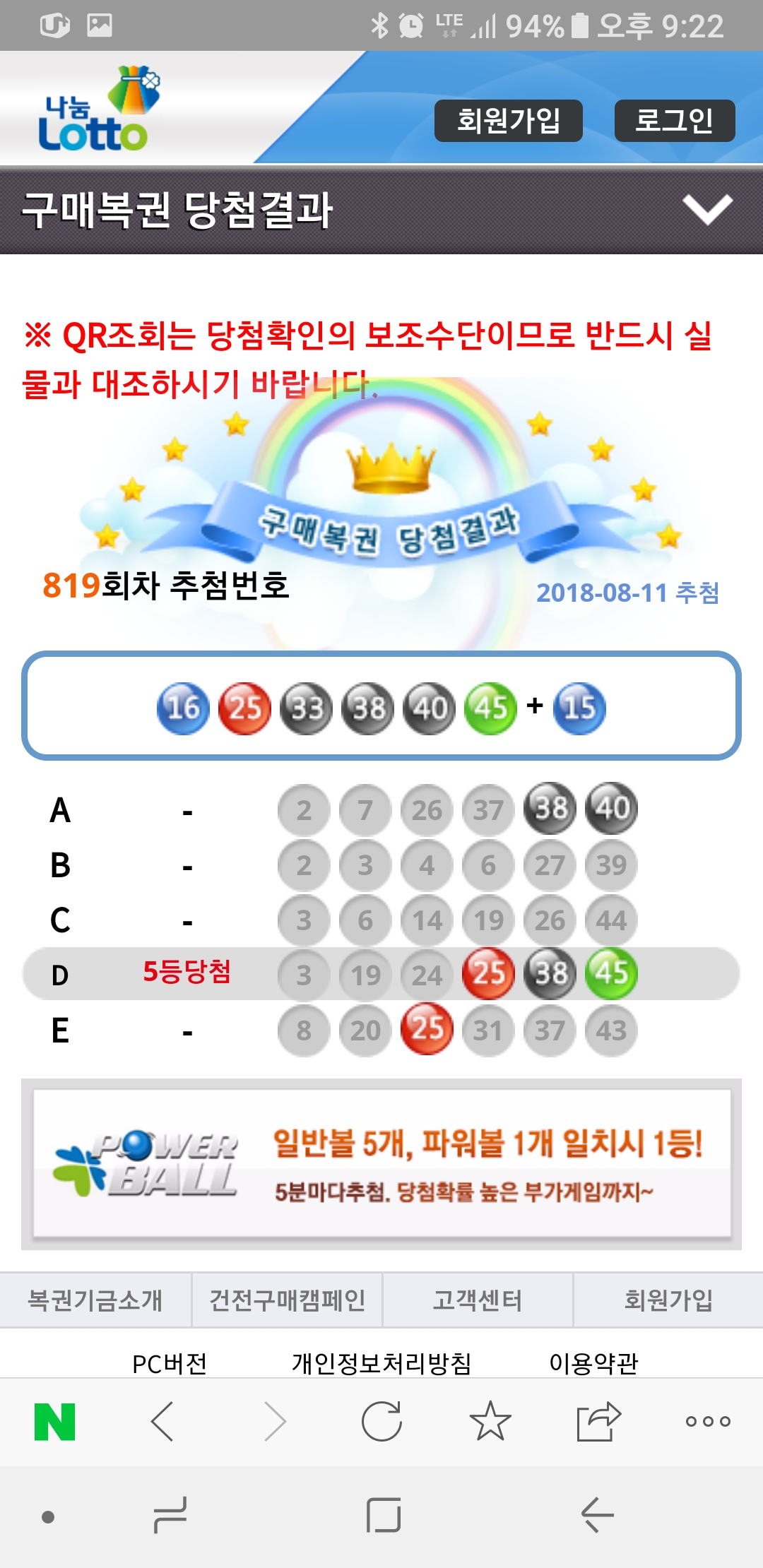Open the 복권기금소개 footer link
763x1568 pixels.
click(95, 1300)
